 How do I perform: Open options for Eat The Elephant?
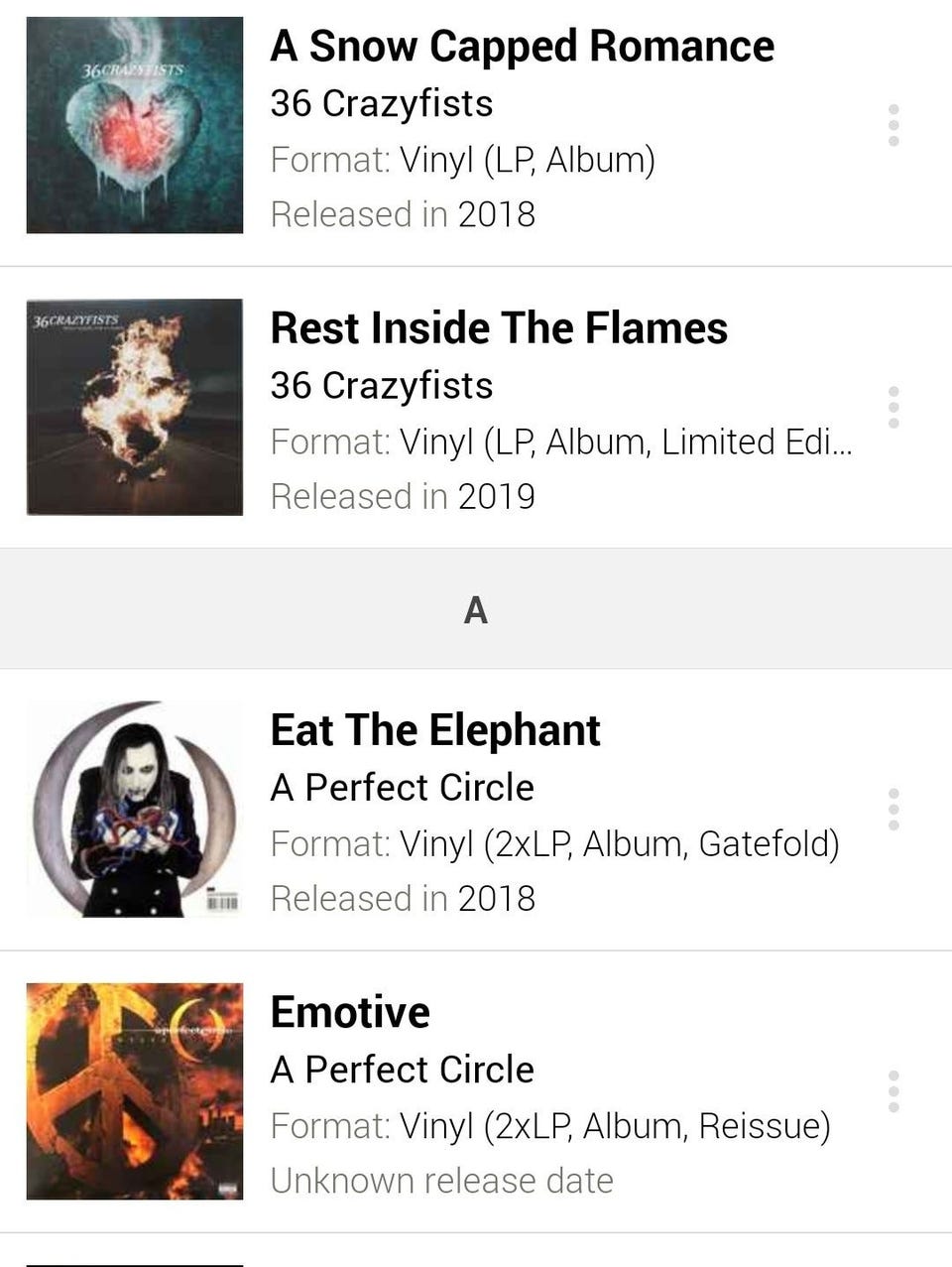click(x=893, y=810)
